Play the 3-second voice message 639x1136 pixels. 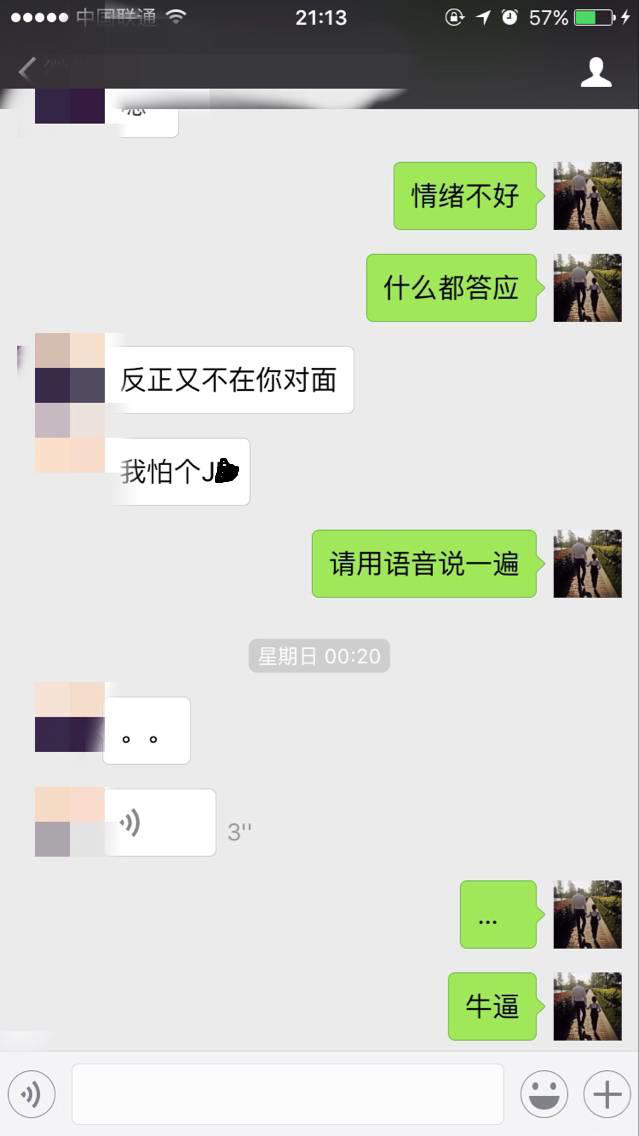159,823
